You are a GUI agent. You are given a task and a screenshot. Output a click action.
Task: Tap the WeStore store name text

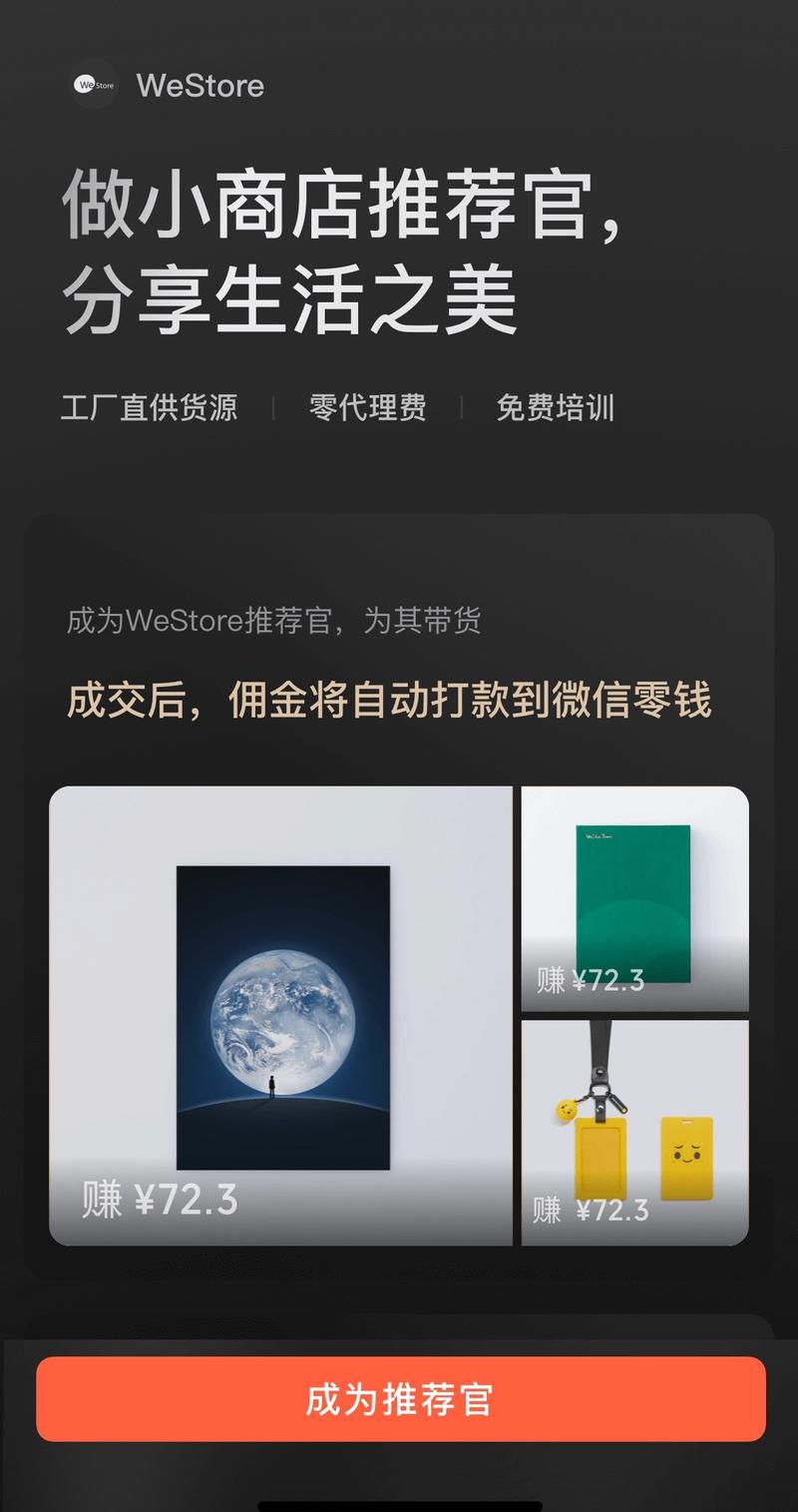click(199, 86)
